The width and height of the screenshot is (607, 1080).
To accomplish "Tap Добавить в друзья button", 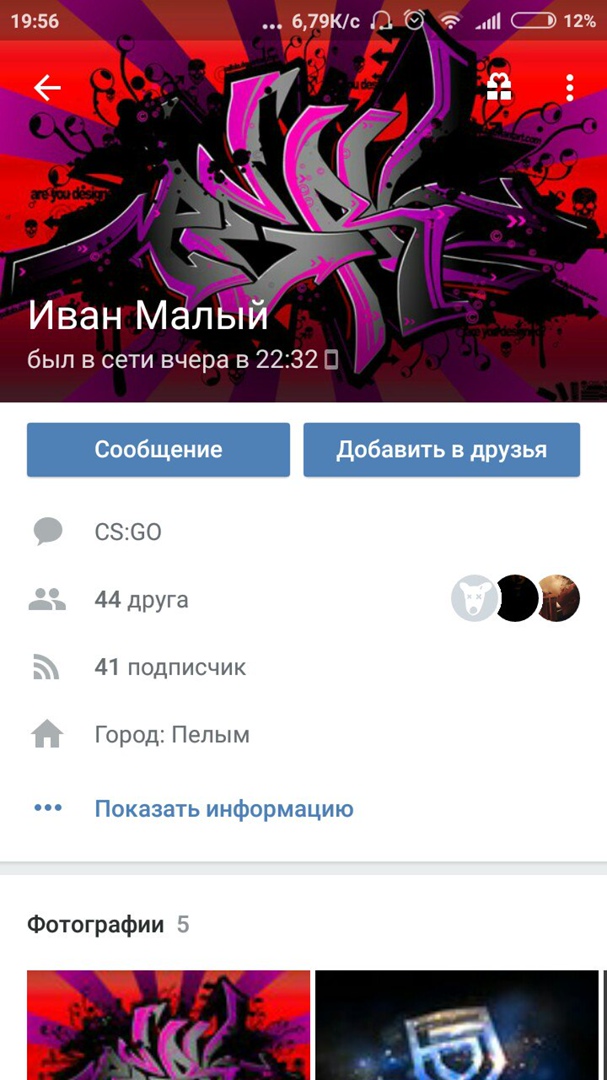I will 441,449.
